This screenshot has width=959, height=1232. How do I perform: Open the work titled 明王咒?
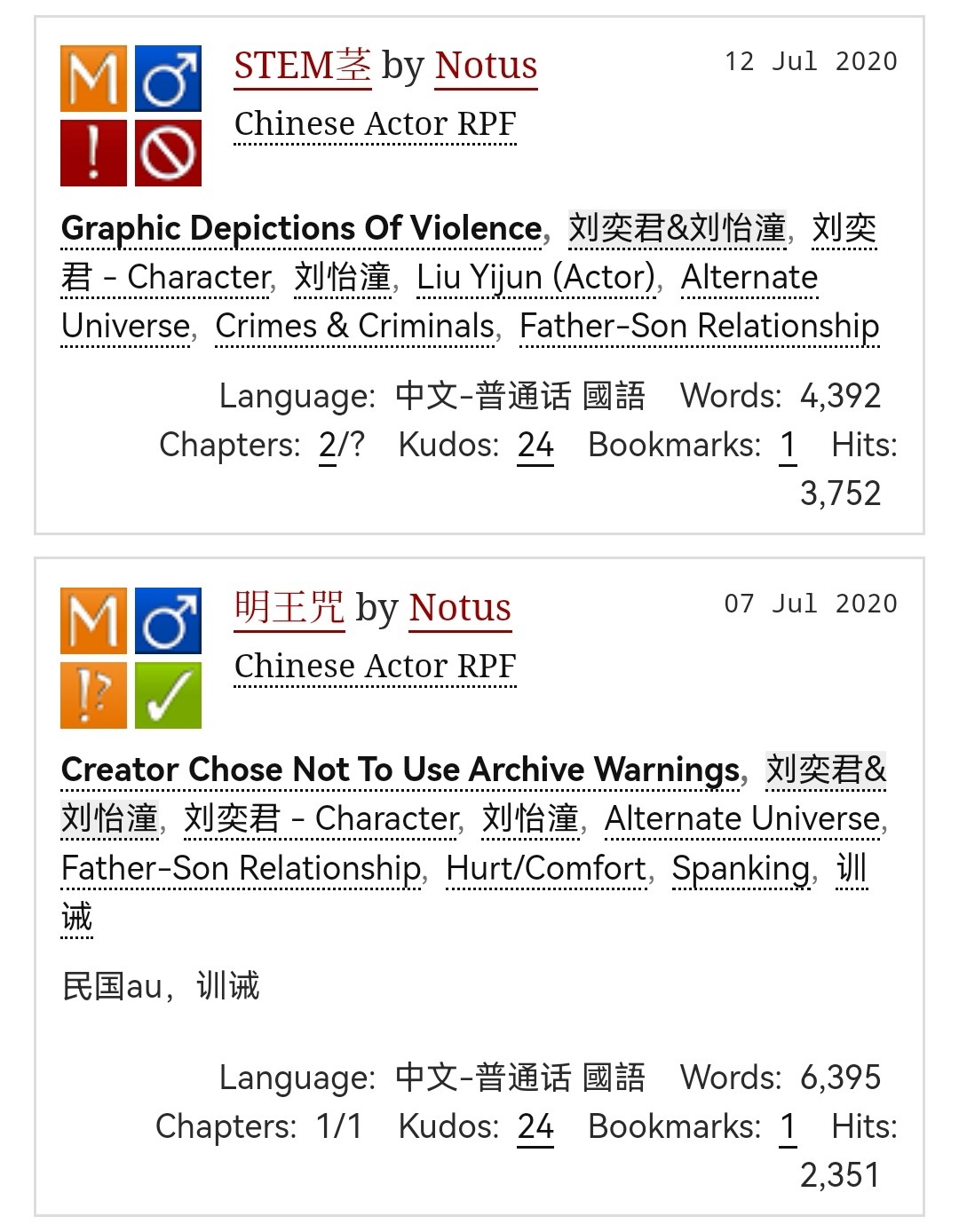point(289,608)
